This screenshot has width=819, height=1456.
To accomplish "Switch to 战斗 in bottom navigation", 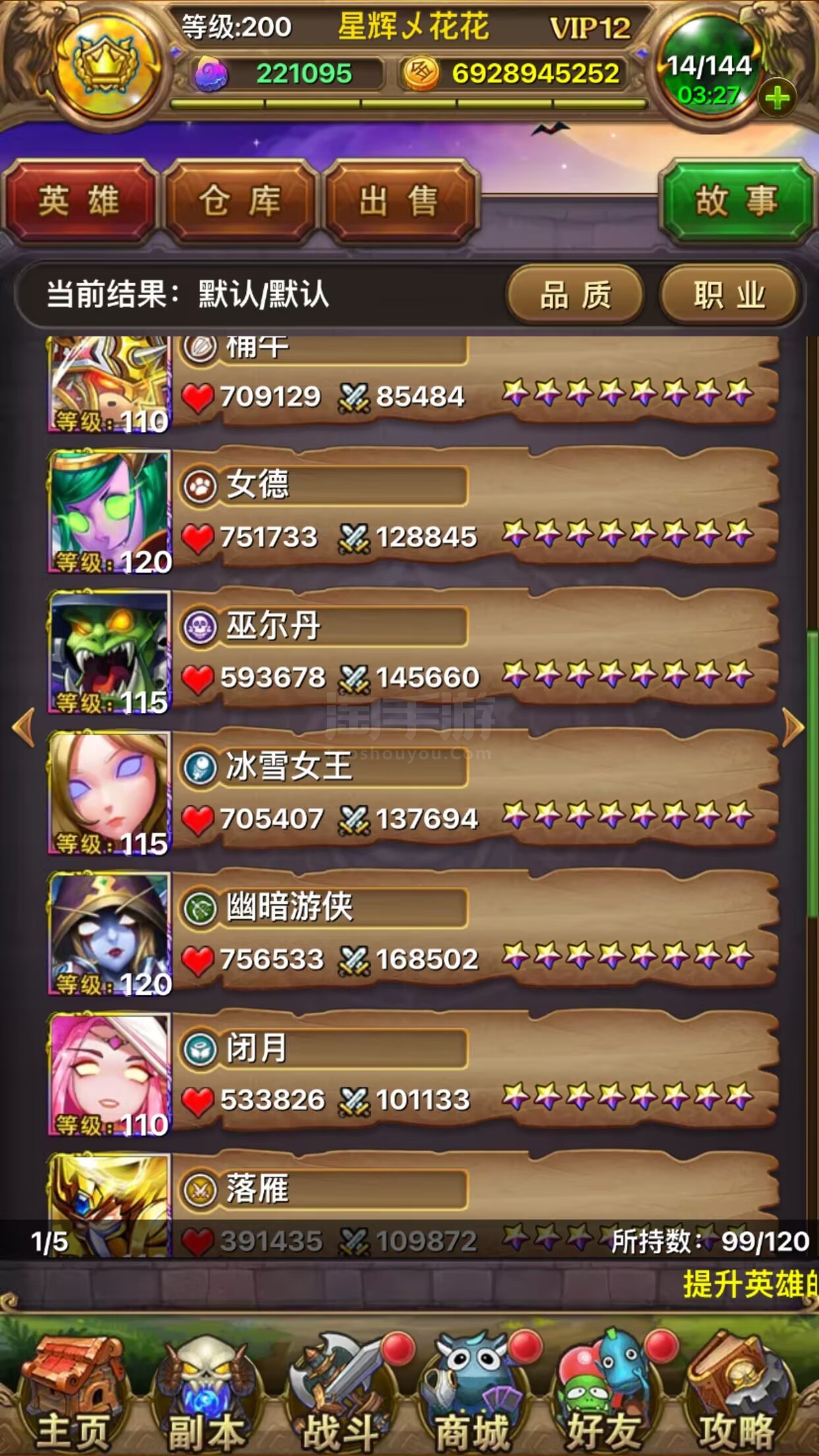I will point(341,1391).
